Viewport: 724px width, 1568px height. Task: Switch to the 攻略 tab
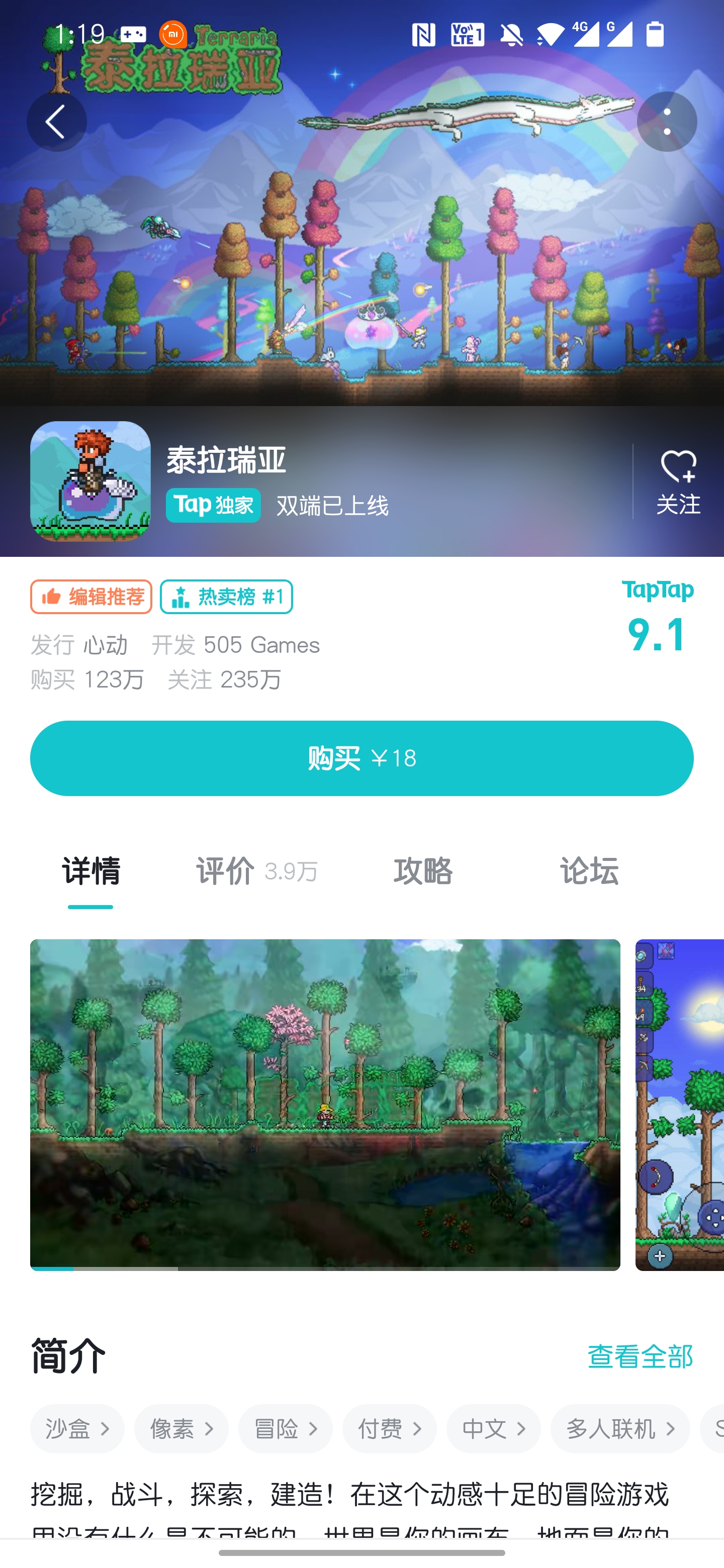(x=423, y=871)
